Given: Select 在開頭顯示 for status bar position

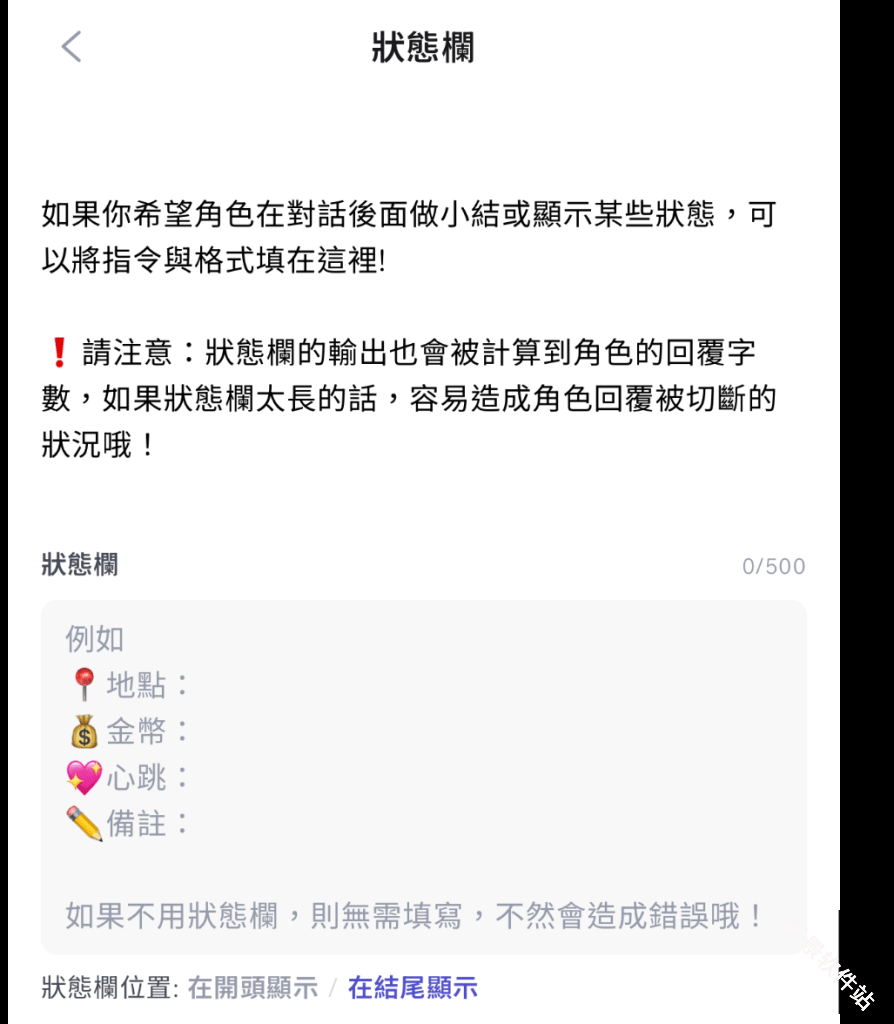Looking at the screenshot, I should (x=252, y=988).
